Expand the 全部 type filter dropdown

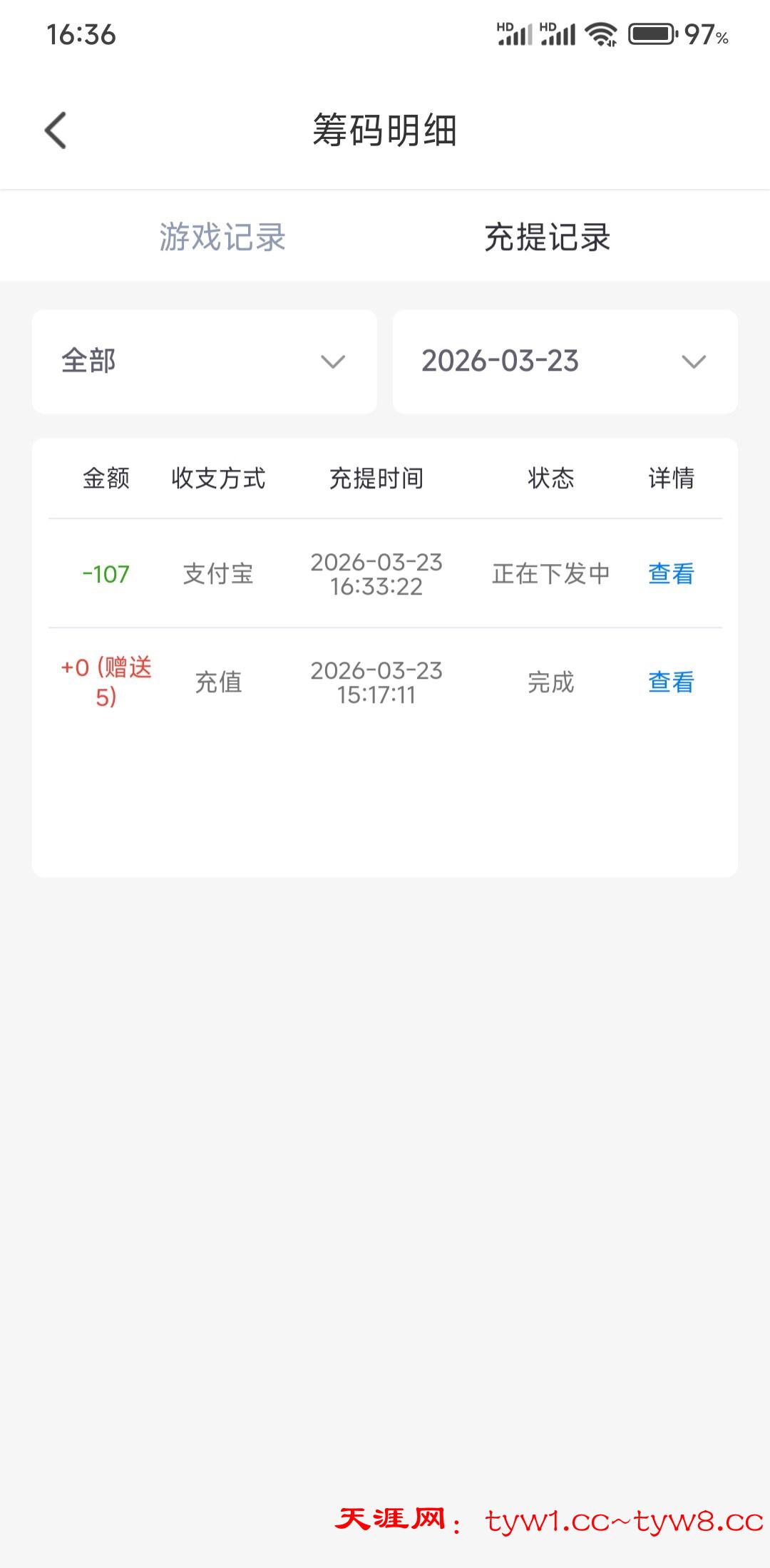point(204,362)
